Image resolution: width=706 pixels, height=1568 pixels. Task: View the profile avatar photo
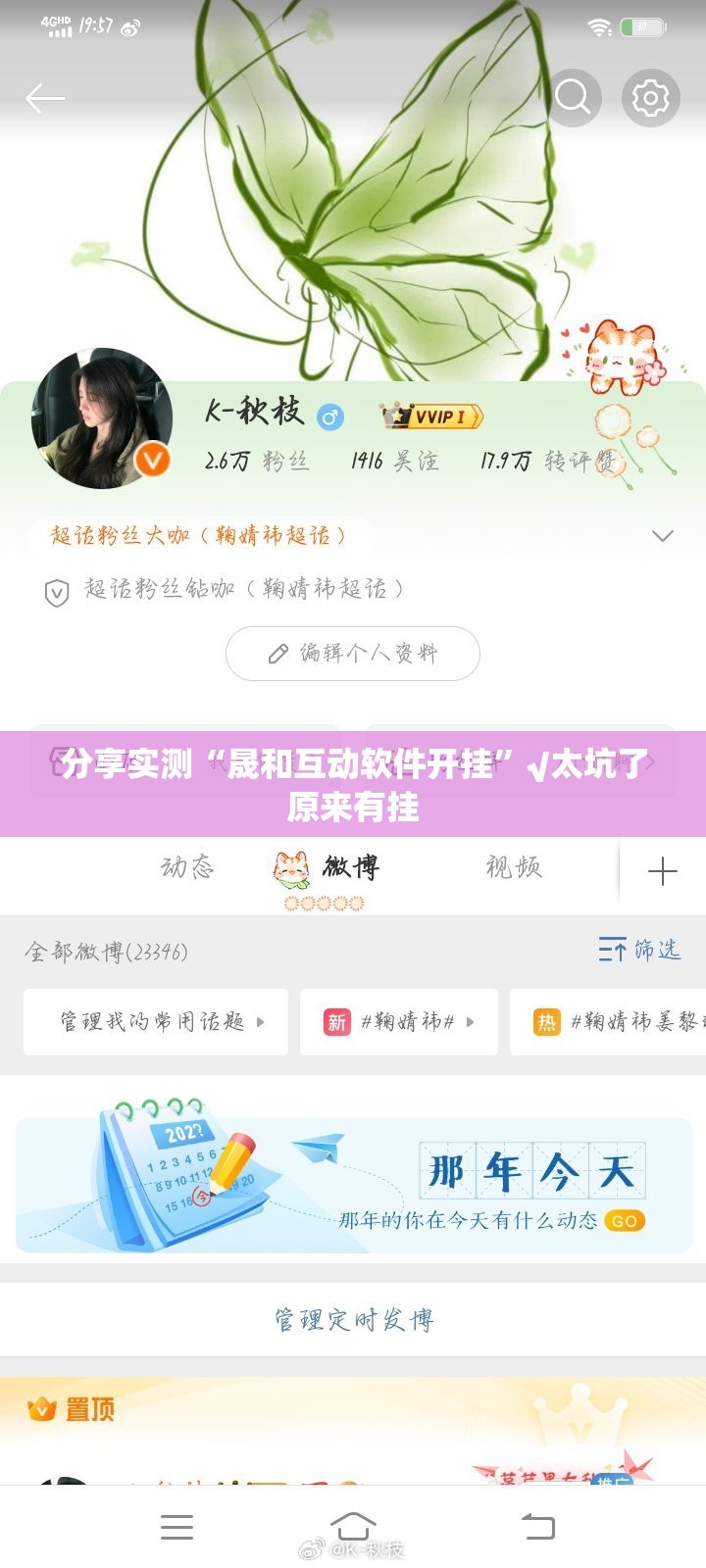(101, 418)
